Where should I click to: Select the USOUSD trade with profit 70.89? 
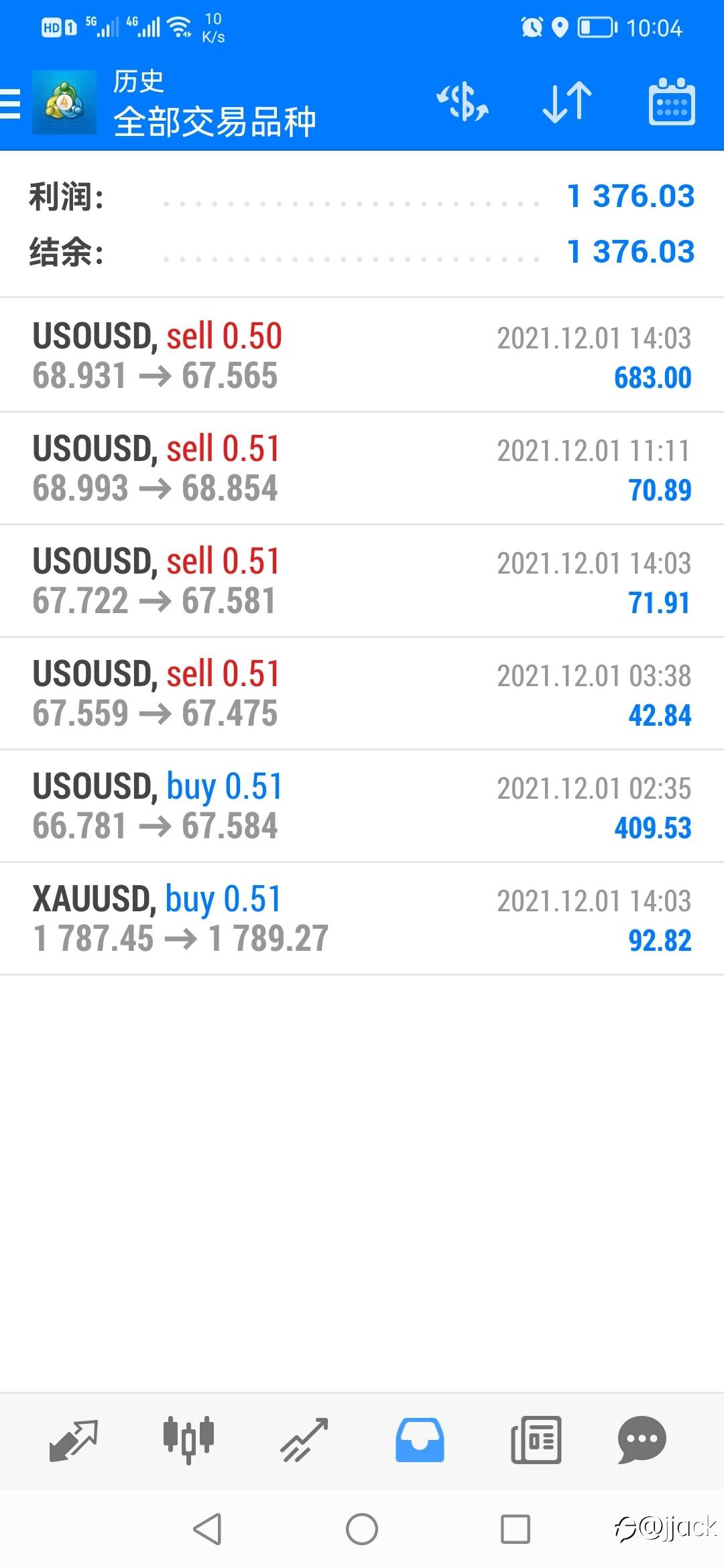[362, 468]
